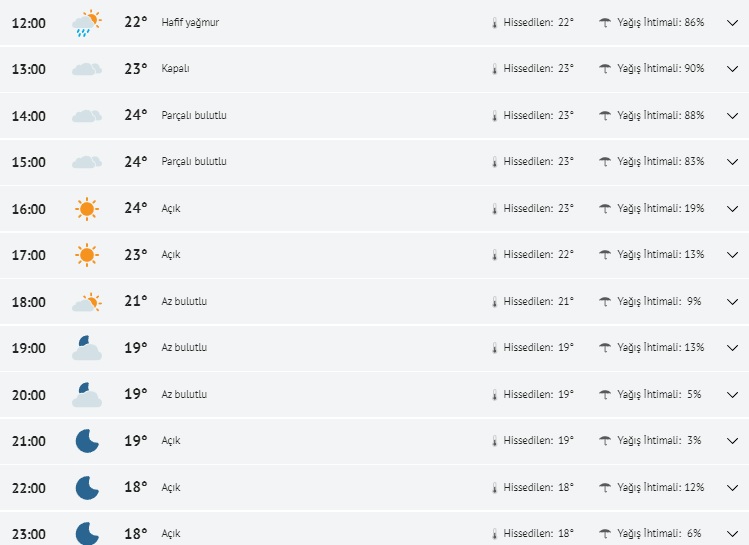Show more for the 17:00 forecast
The width and height of the screenshot is (749, 545).
pos(732,255)
